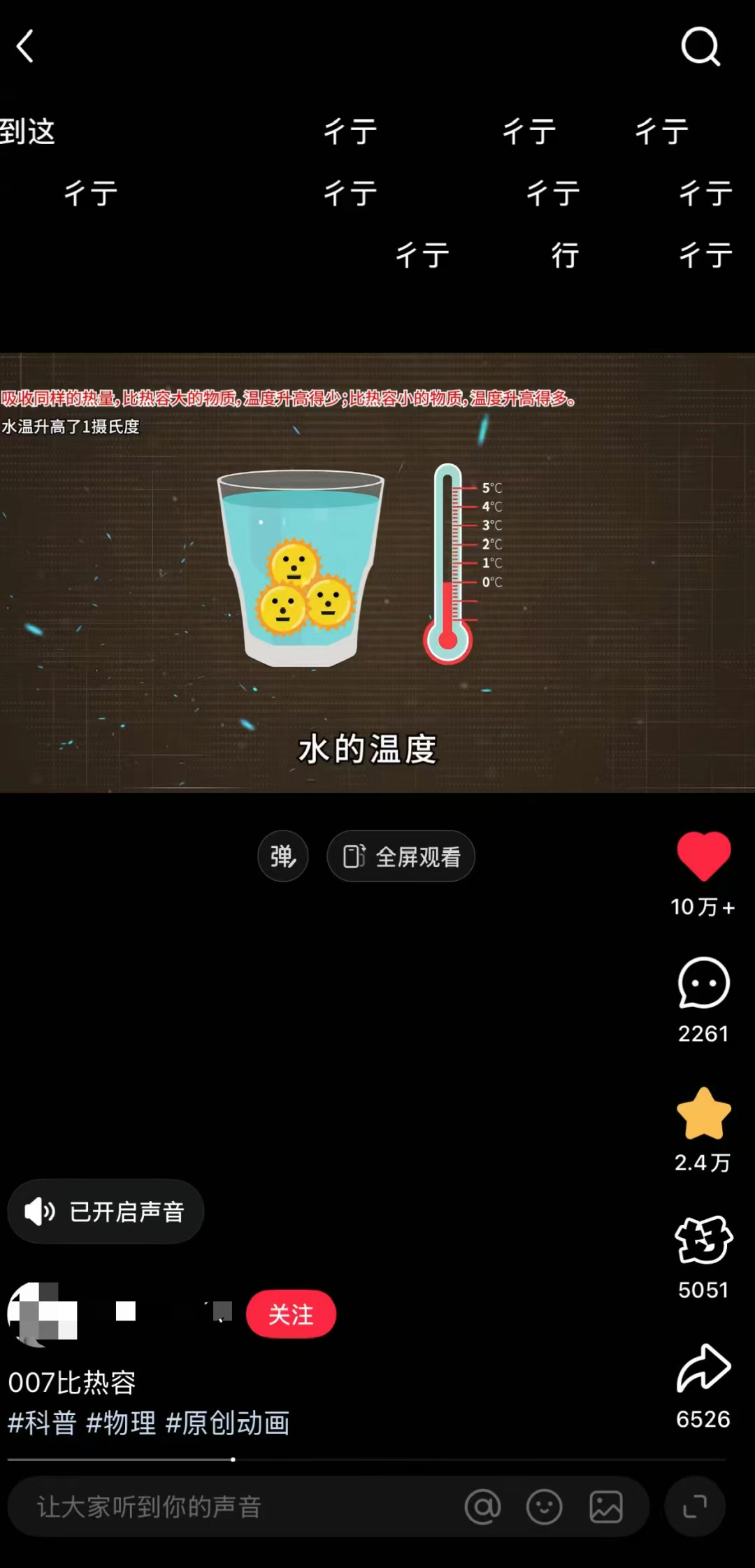
Task: Go back using the top-left arrow
Action: coord(25,47)
